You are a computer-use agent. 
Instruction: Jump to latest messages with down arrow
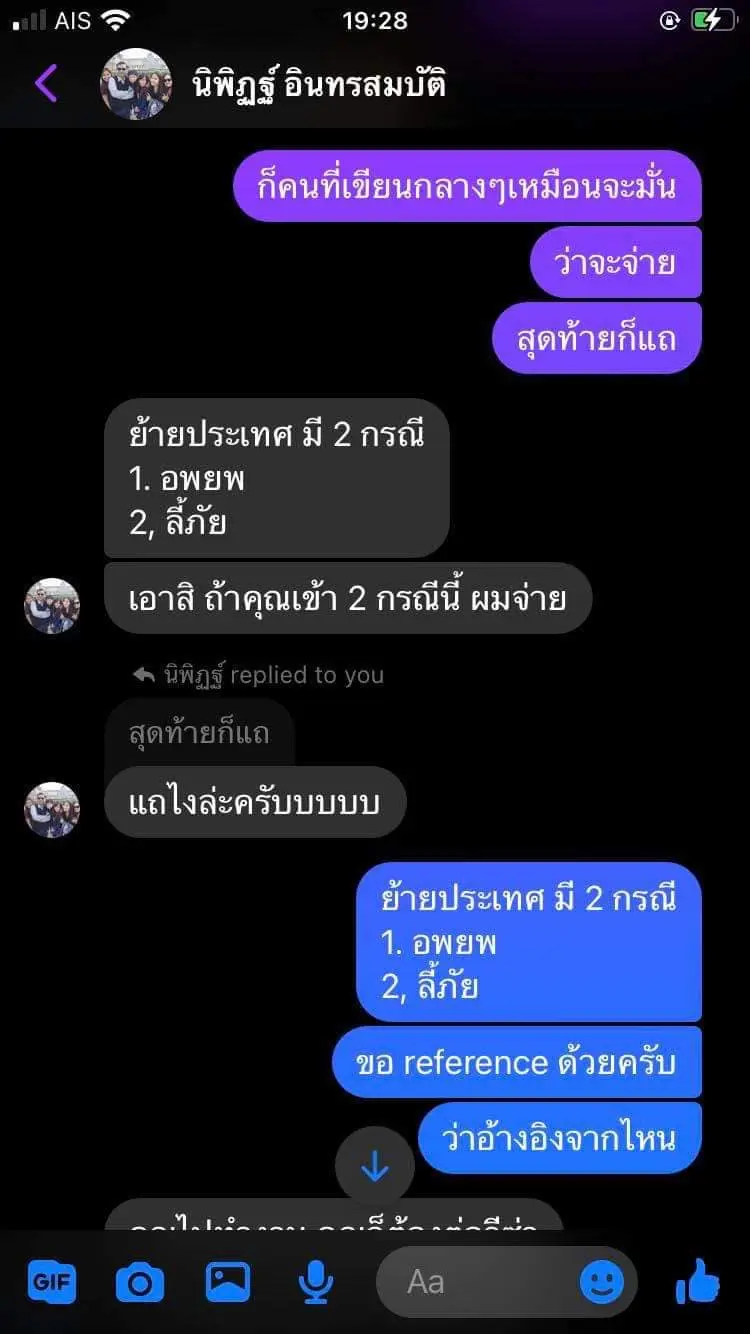(x=374, y=1166)
